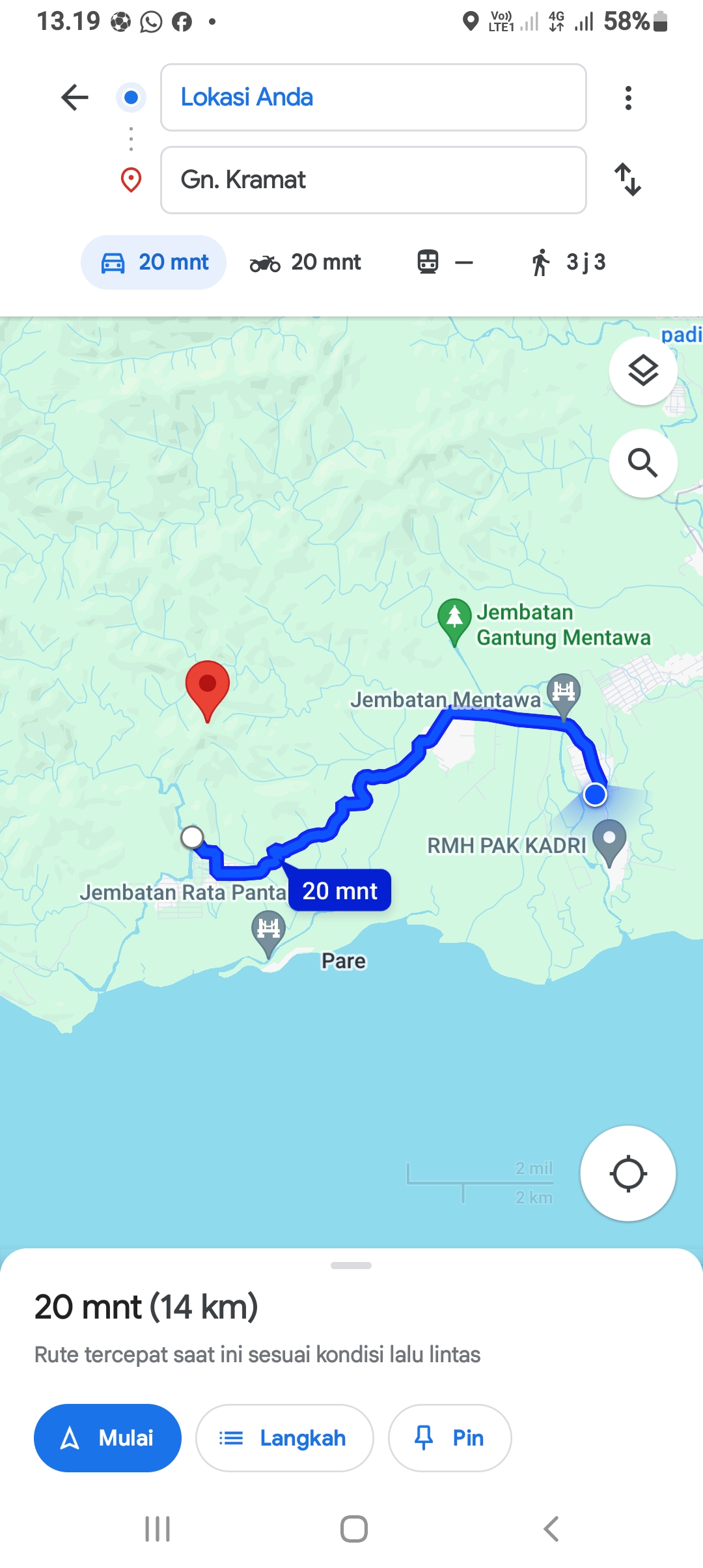This screenshot has height=1568, width=703.
Task: Open recent apps from navigation bar
Action: [x=158, y=1528]
